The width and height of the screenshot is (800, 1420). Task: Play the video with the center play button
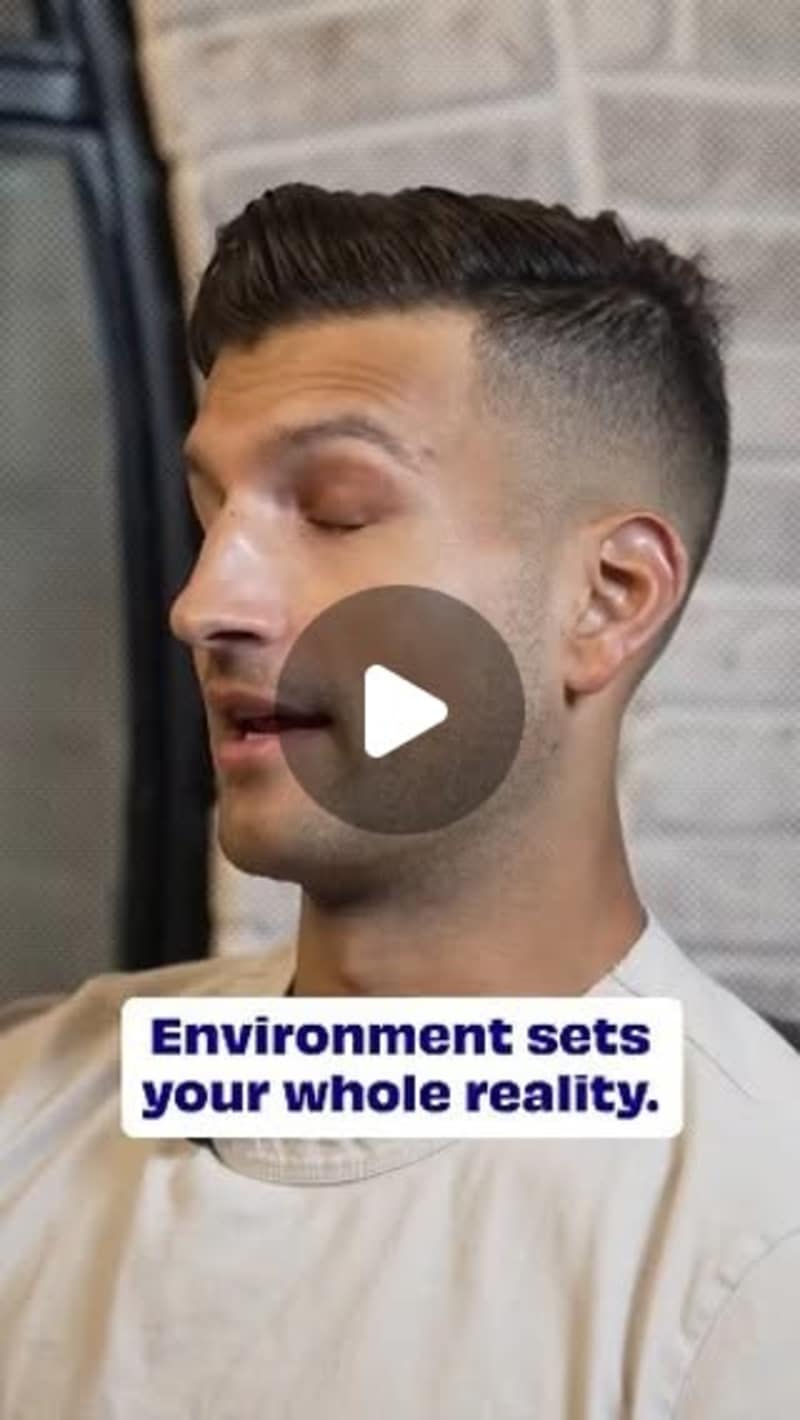pos(401,709)
